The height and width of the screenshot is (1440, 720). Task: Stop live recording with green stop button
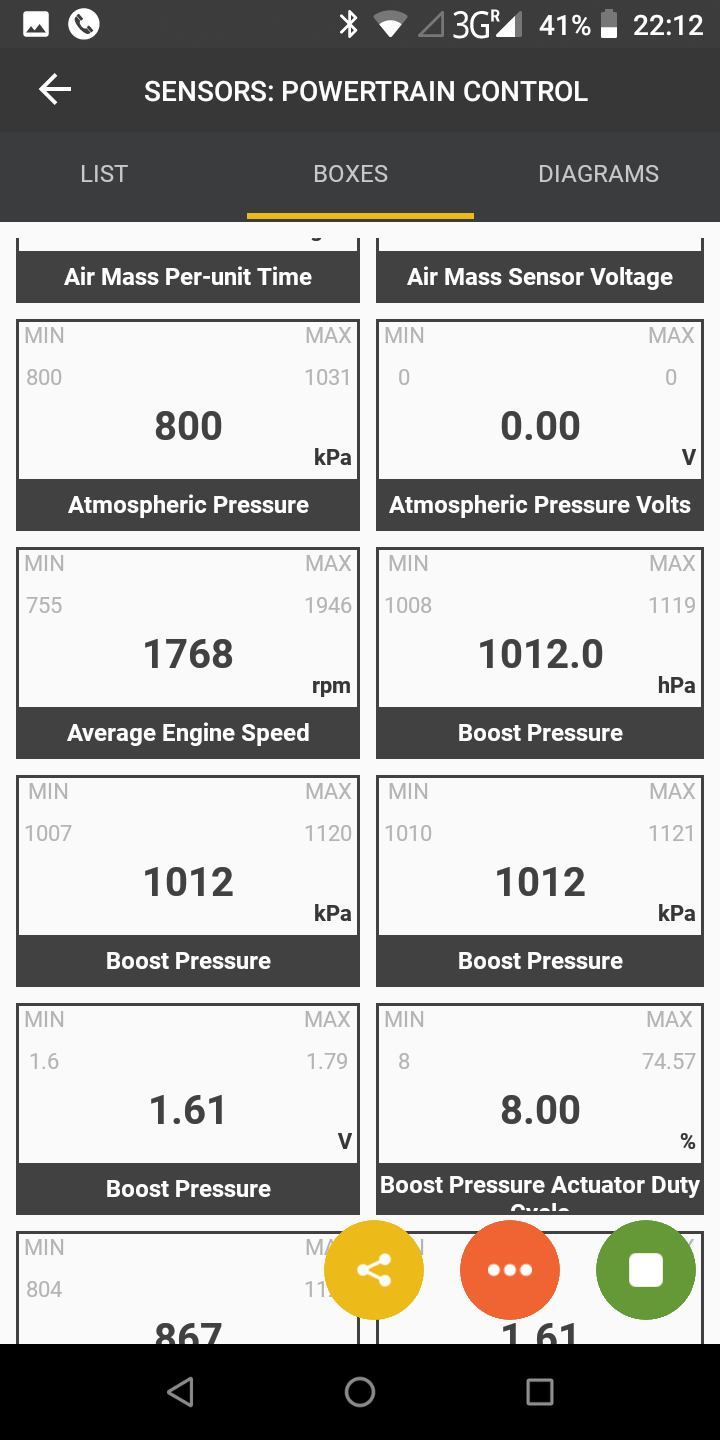pos(645,1270)
